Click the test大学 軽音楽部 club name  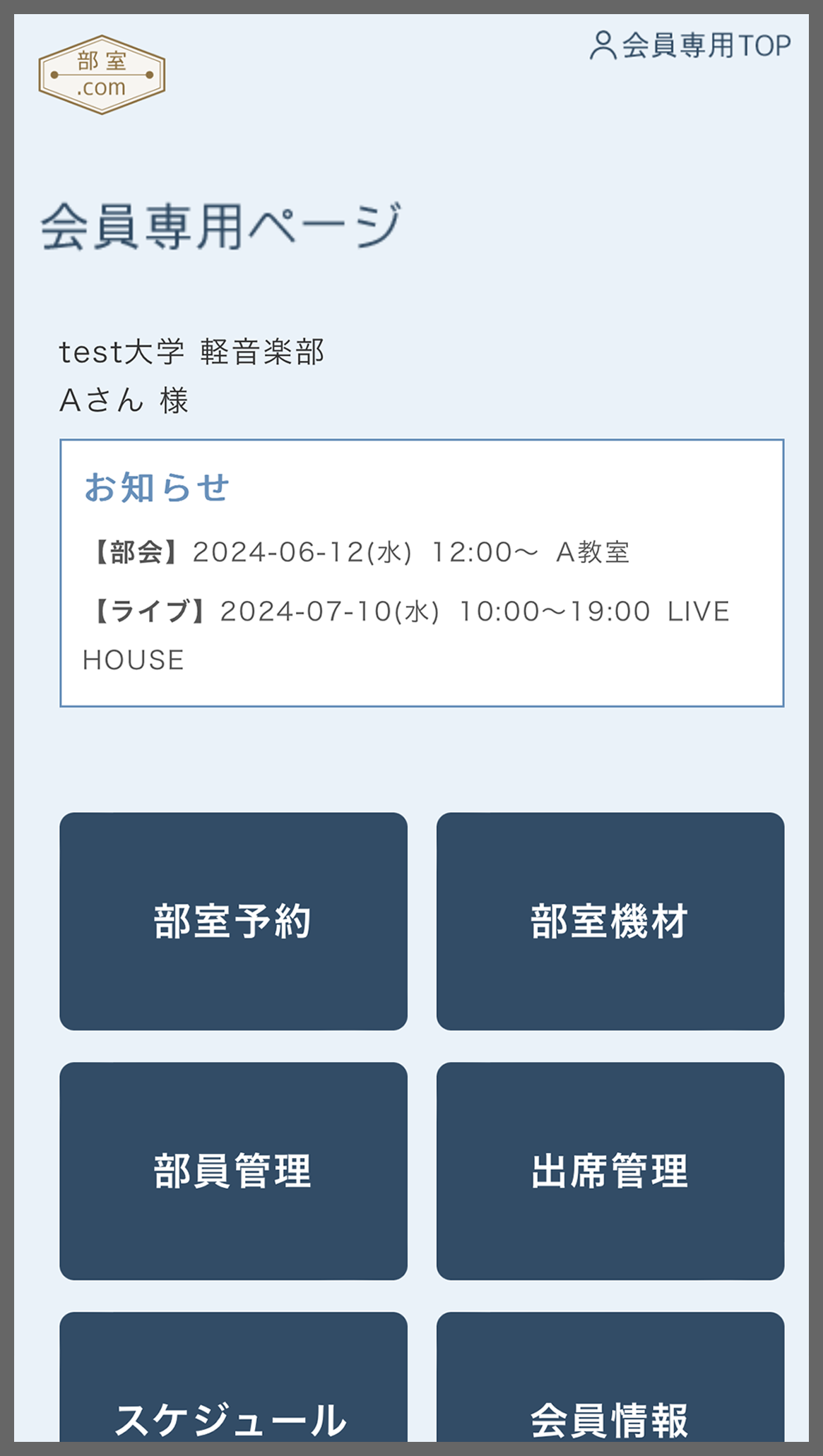pos(192,351)
